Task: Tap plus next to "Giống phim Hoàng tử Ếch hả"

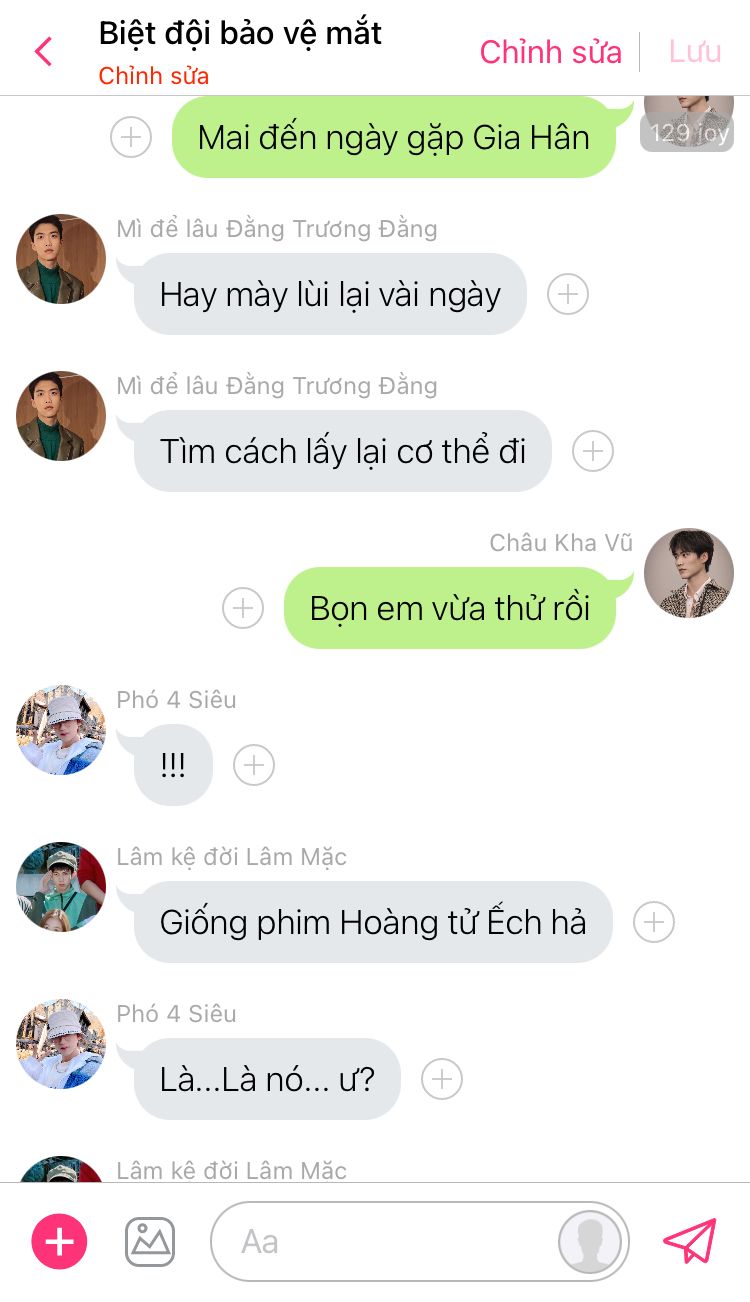Action: pos(654,922)
